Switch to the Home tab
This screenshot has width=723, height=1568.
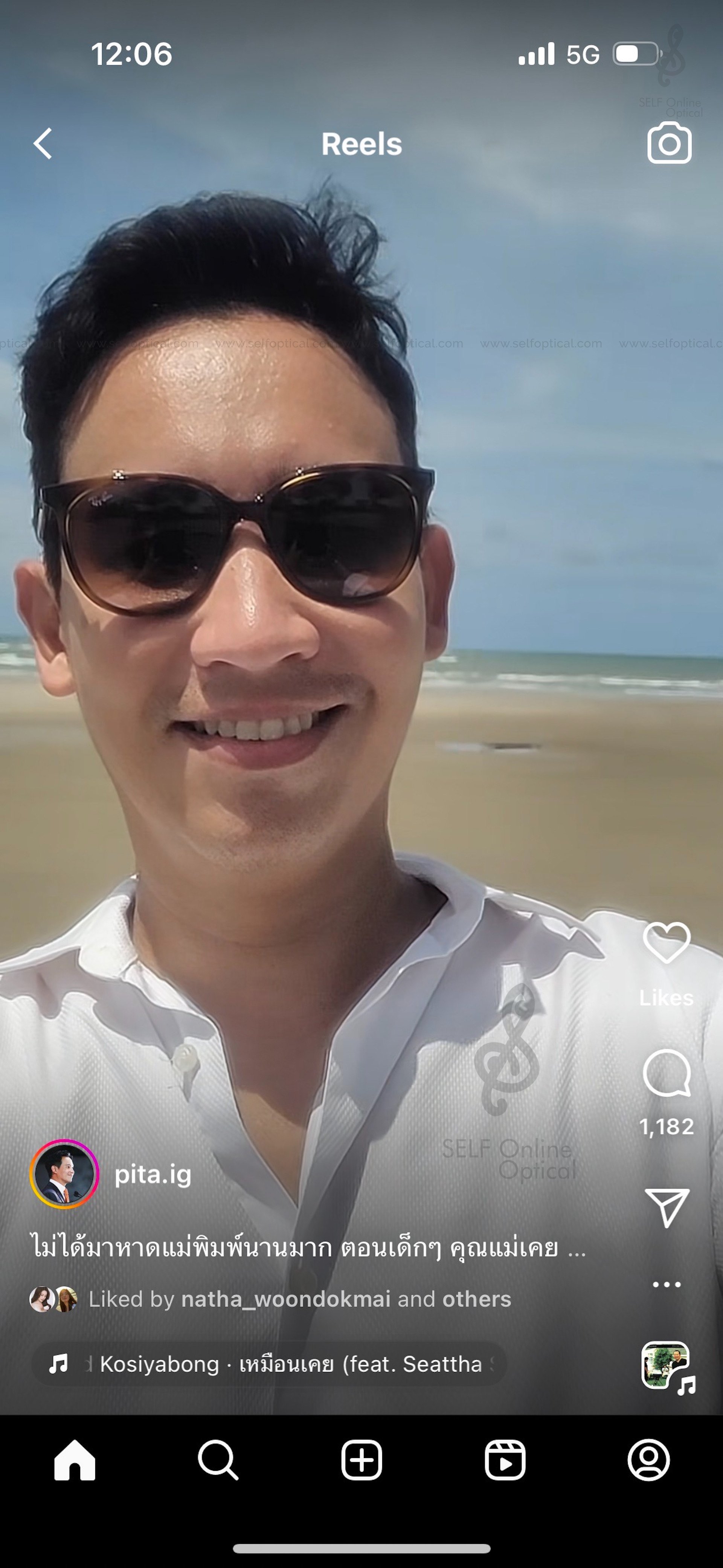tap(75, 1459)
